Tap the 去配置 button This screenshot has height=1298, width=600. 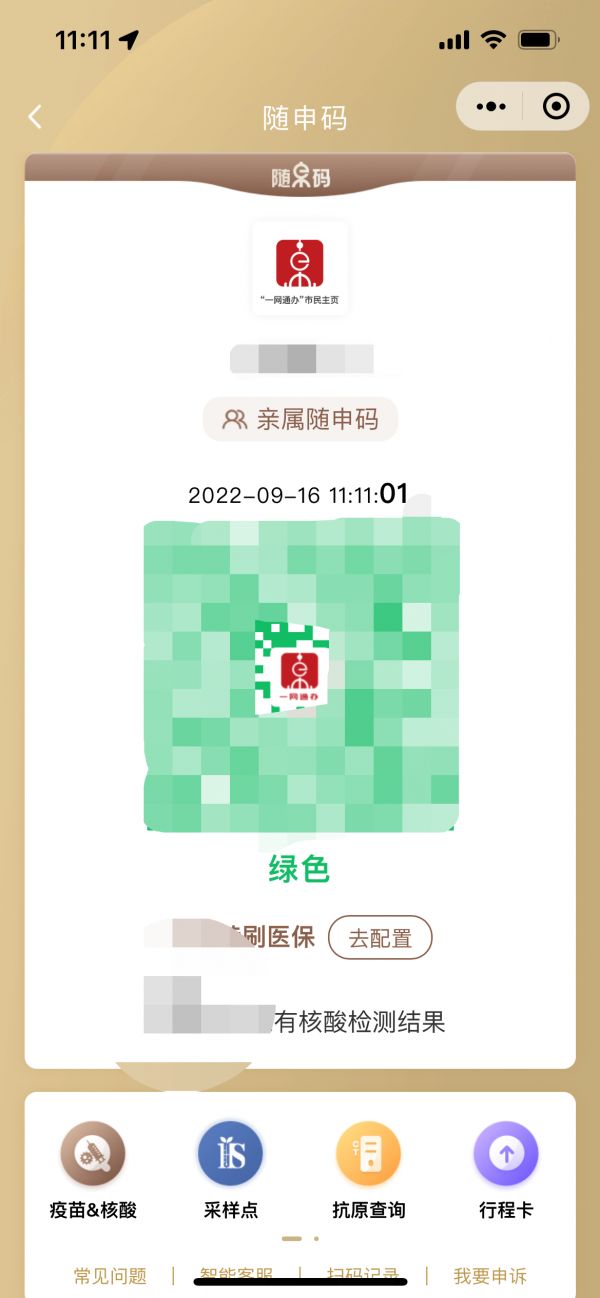(380, 938)
